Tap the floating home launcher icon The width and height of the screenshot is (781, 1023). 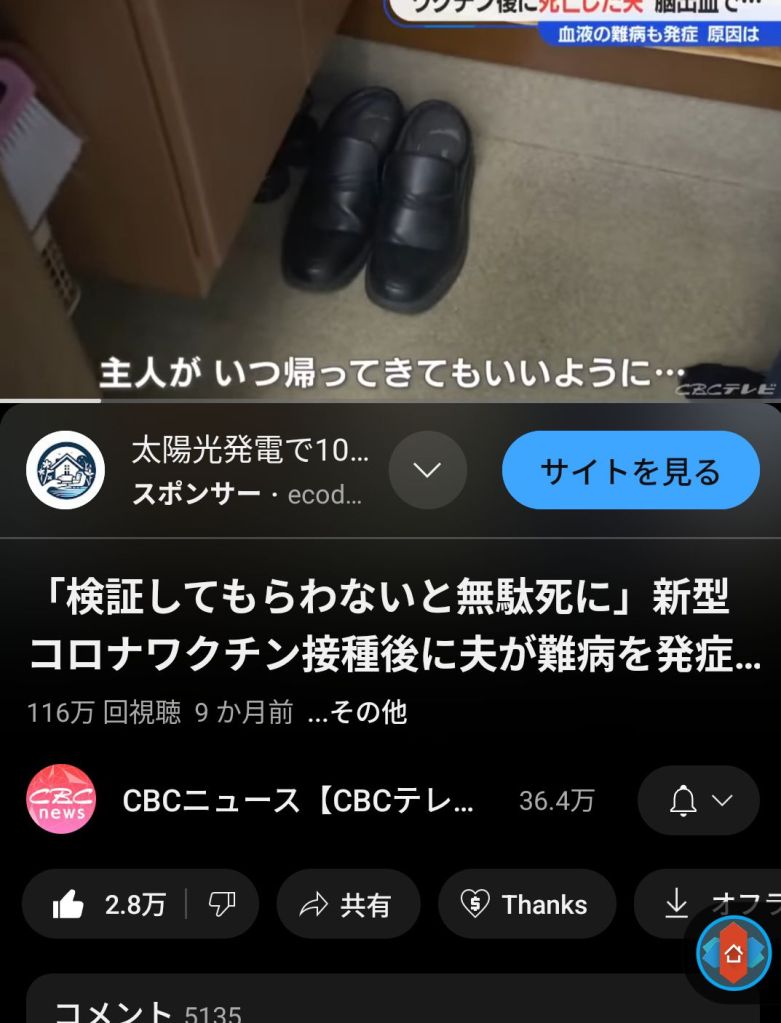[733, 953]
